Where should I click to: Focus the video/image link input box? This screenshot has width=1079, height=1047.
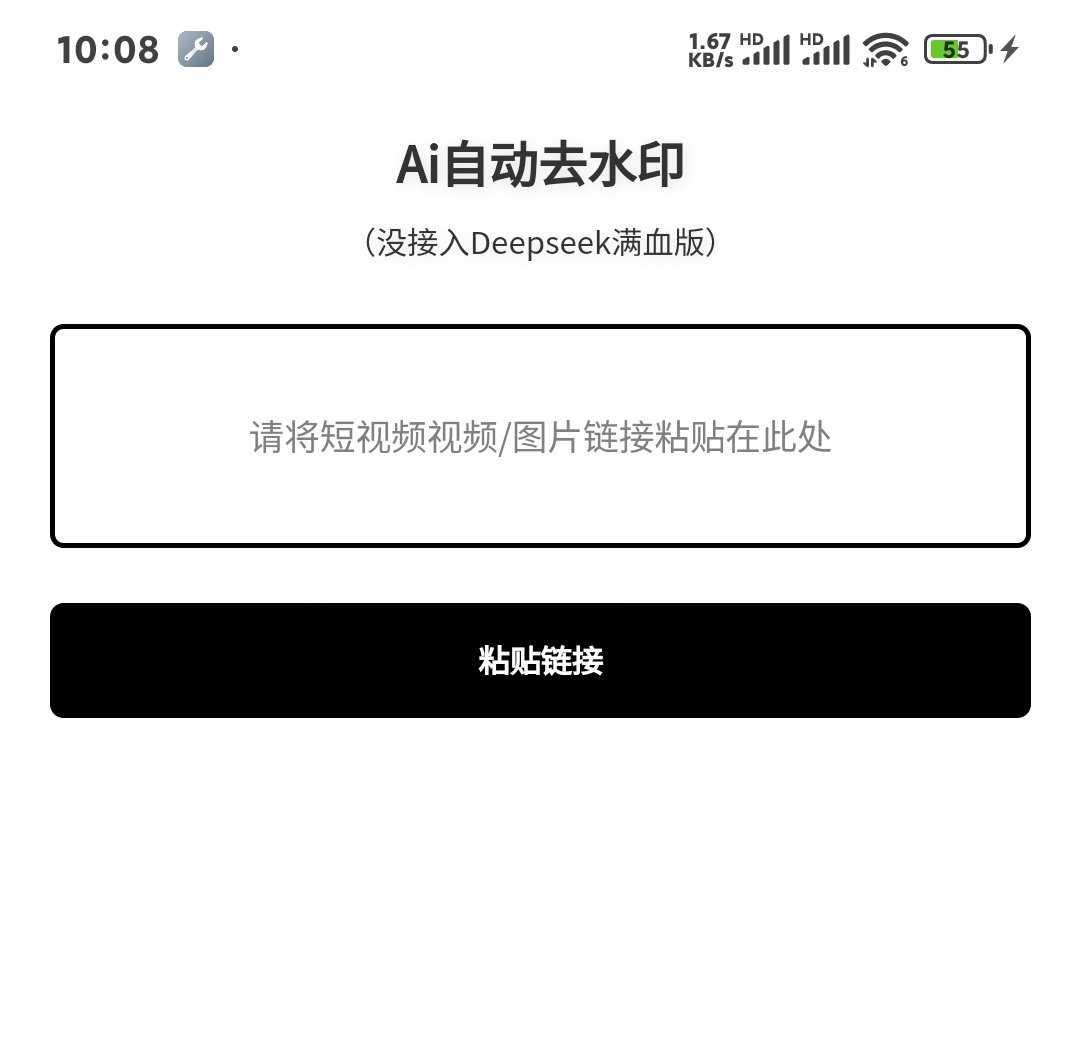coord(540,436)
